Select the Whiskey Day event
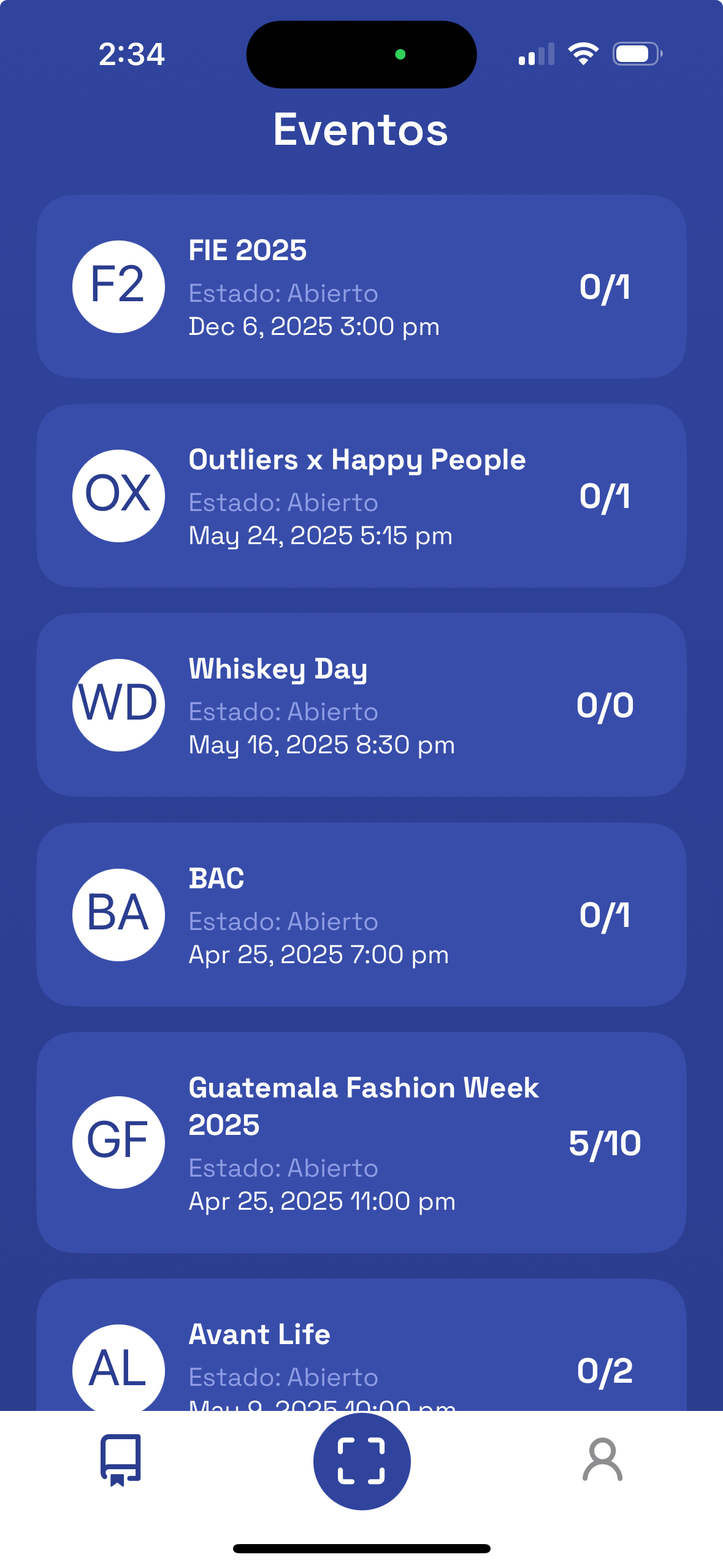The width and height of the screenshot is (723, 1568). (361, 705)
